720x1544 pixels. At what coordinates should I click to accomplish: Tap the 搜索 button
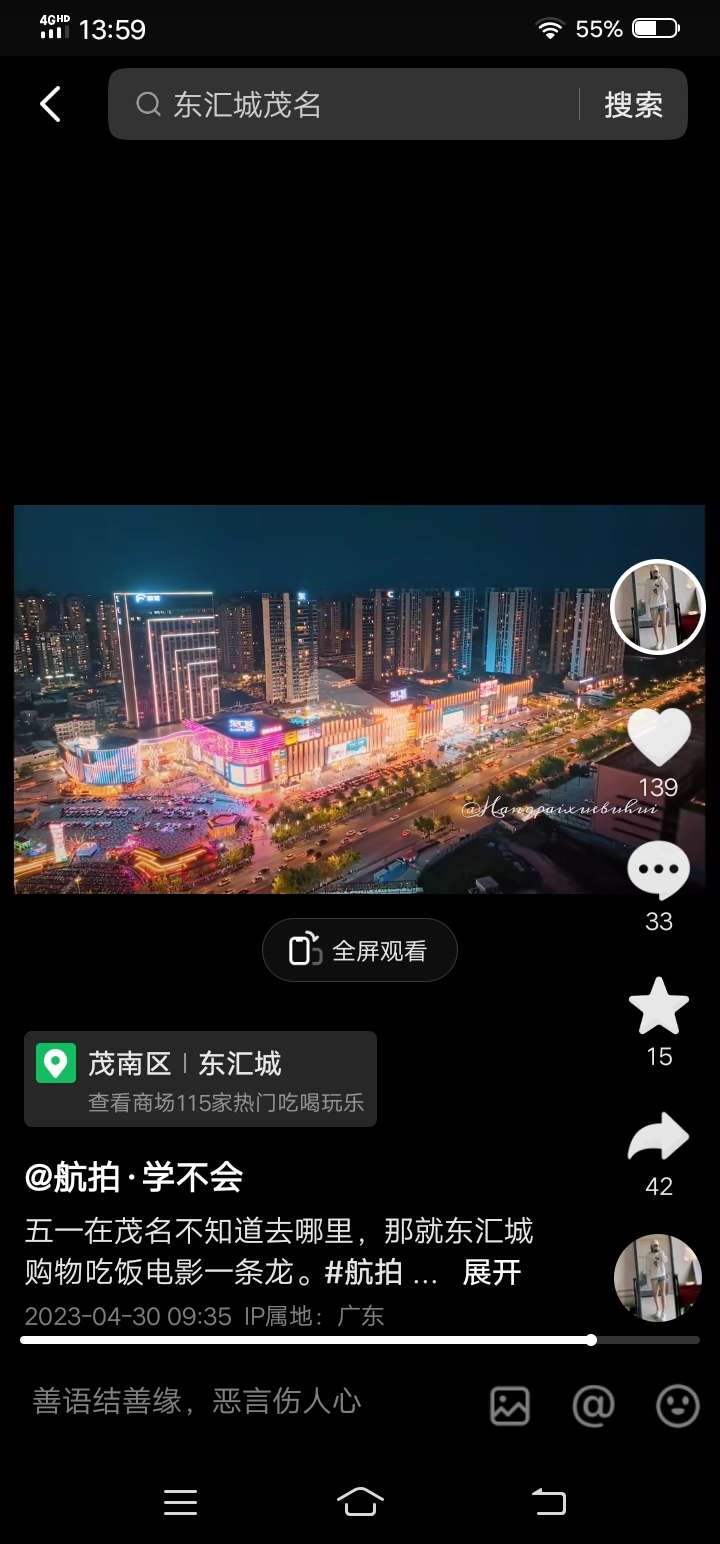click(x=633, y=104)
